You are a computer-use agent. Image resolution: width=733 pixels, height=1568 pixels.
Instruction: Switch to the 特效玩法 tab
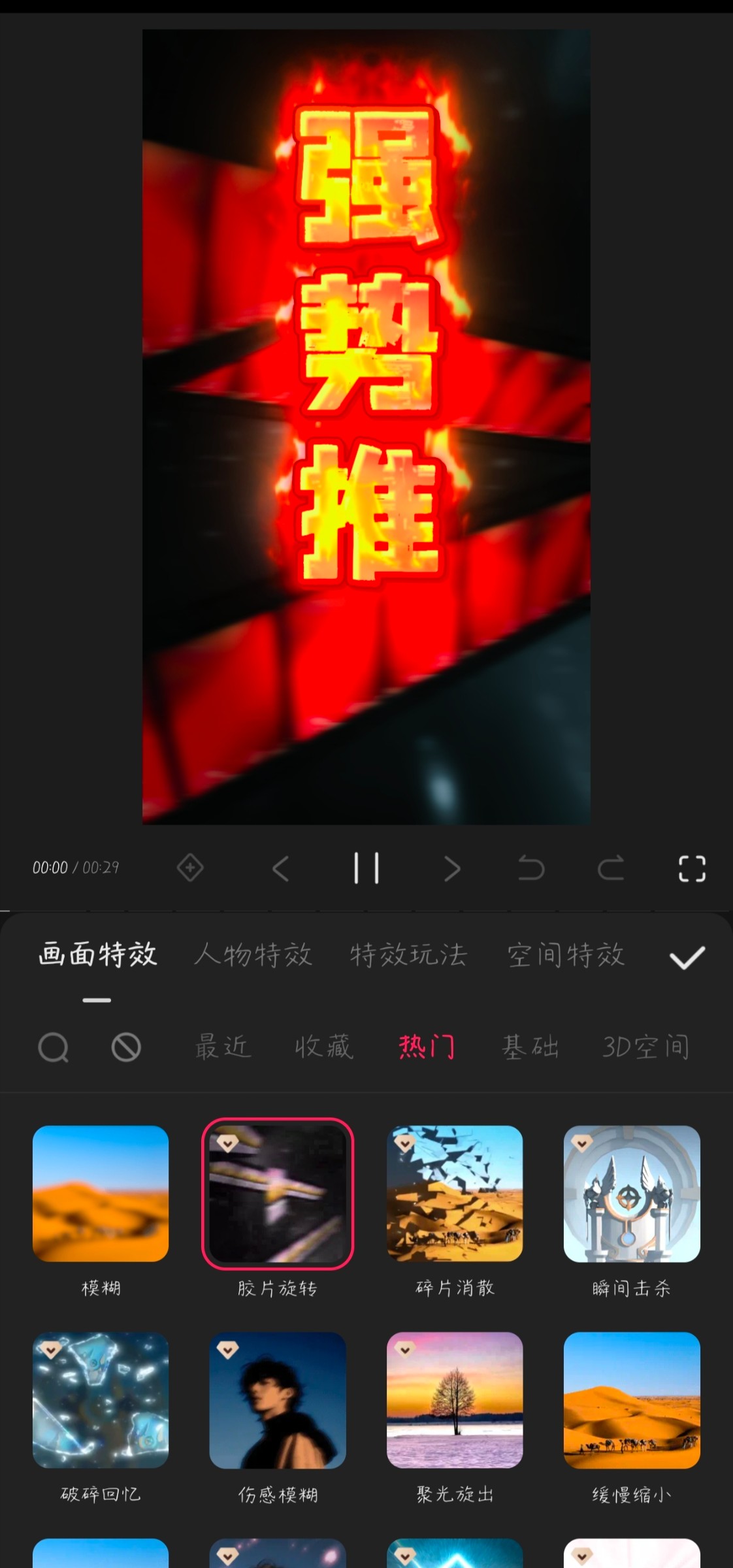point(408,955)
